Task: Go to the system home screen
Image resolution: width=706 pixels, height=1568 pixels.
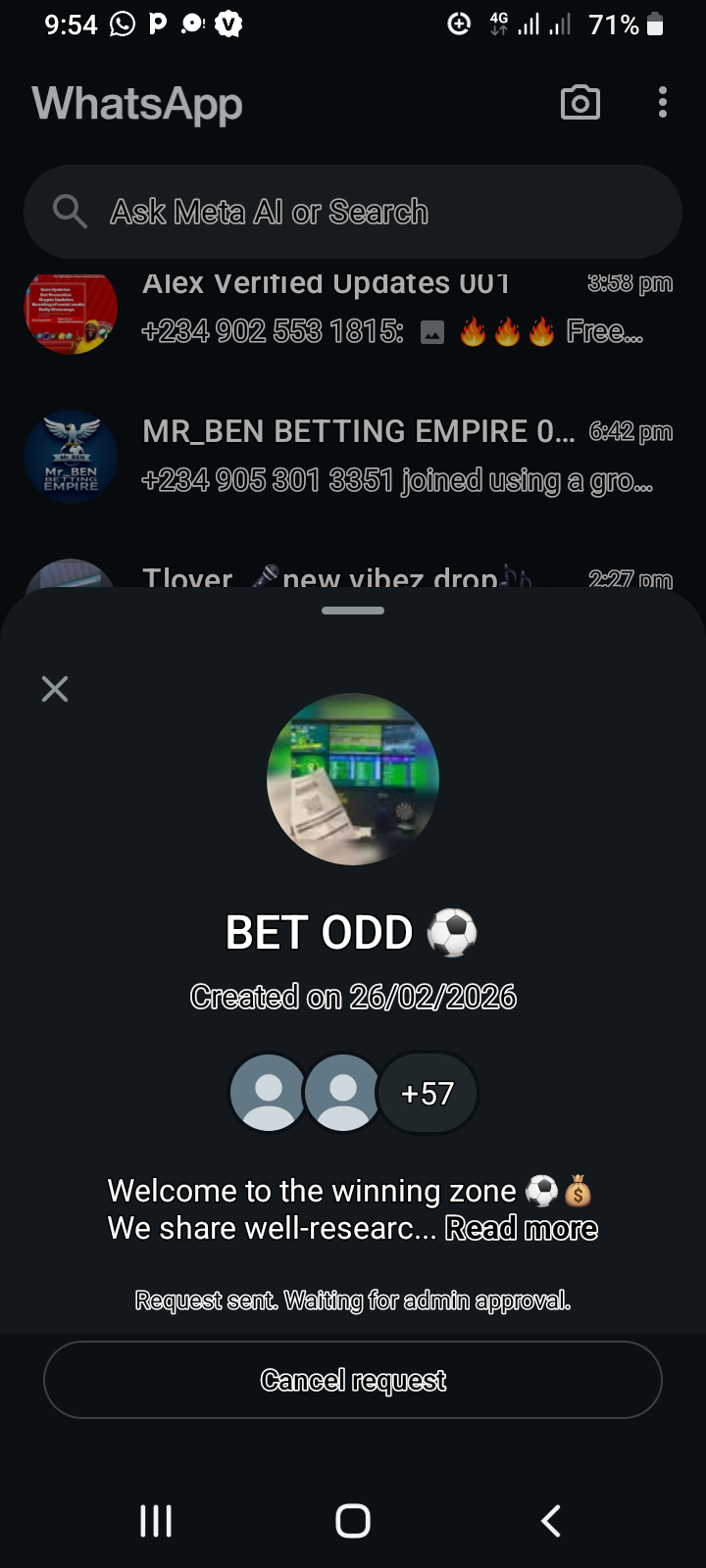Action: pyautogui.click(x=353, y=1521)
